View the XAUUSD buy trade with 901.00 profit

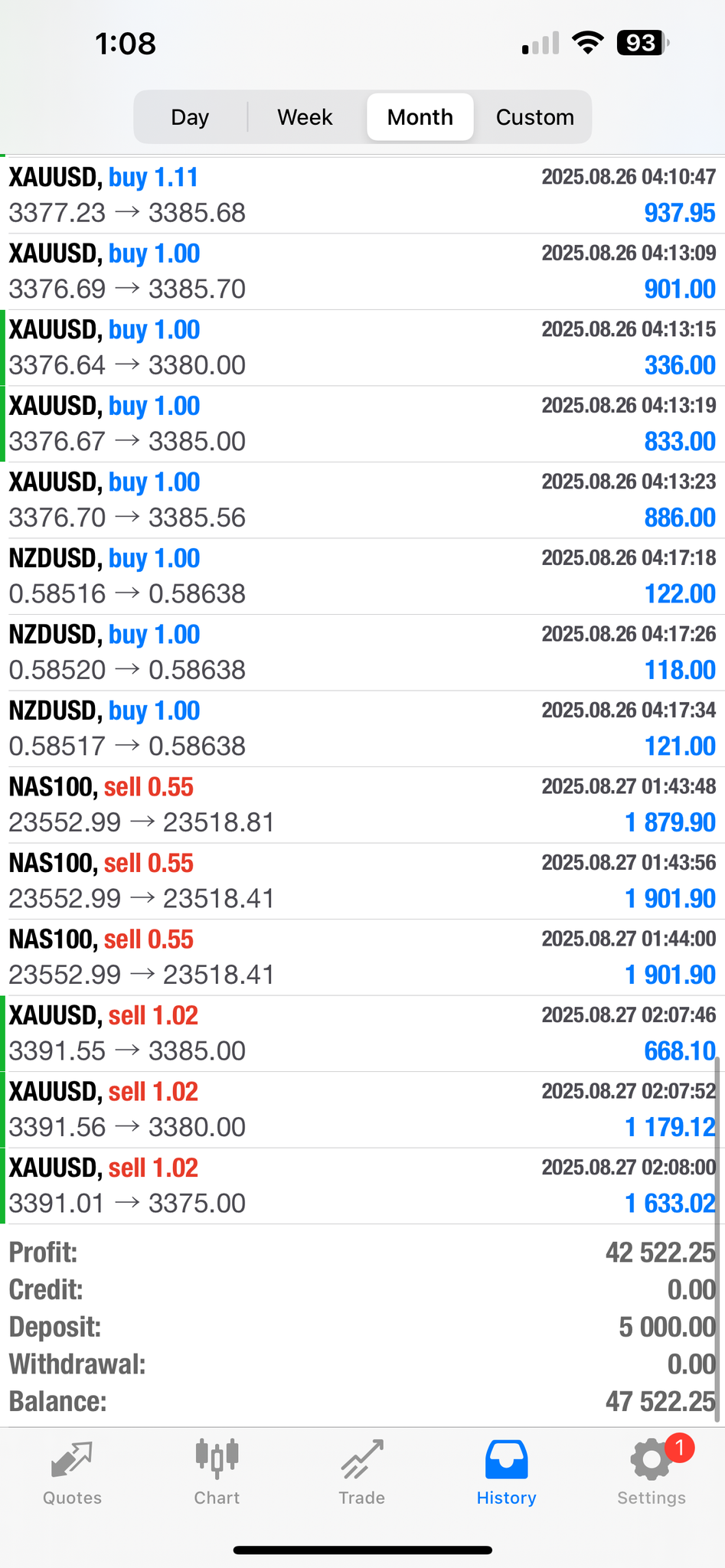coord(362,271)
